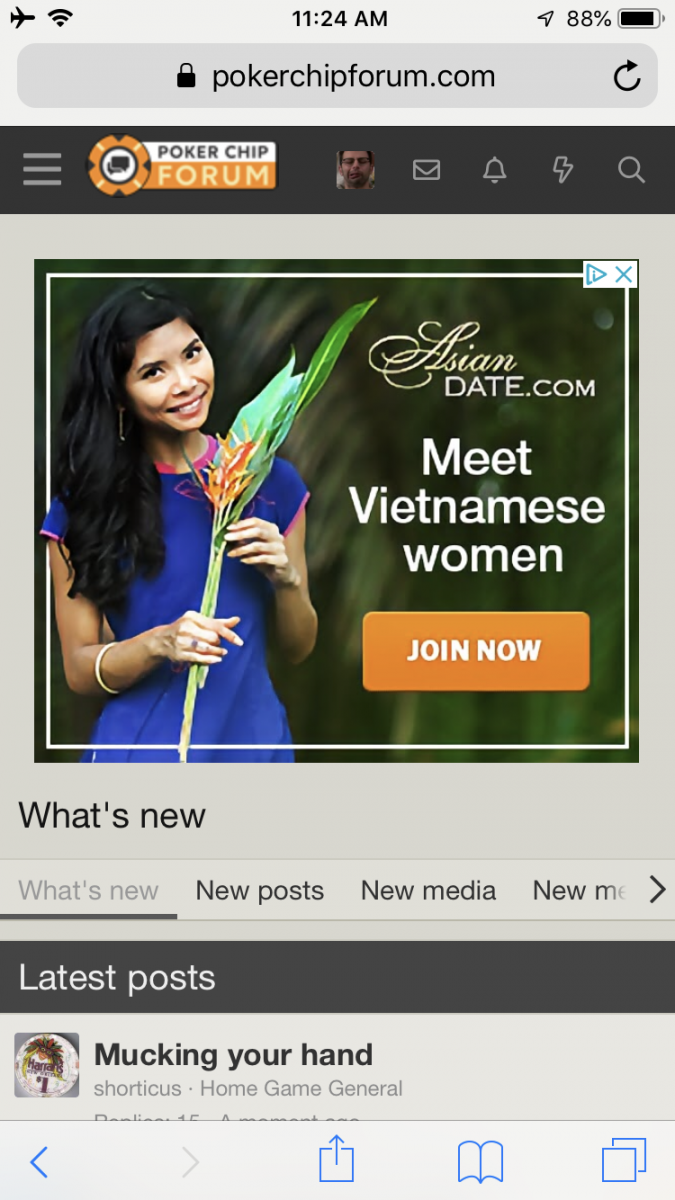The width and height of the screenshot is (675, 1200).
Task: Tap the Poker Chip Forum logo
Action: coord(182,166)
